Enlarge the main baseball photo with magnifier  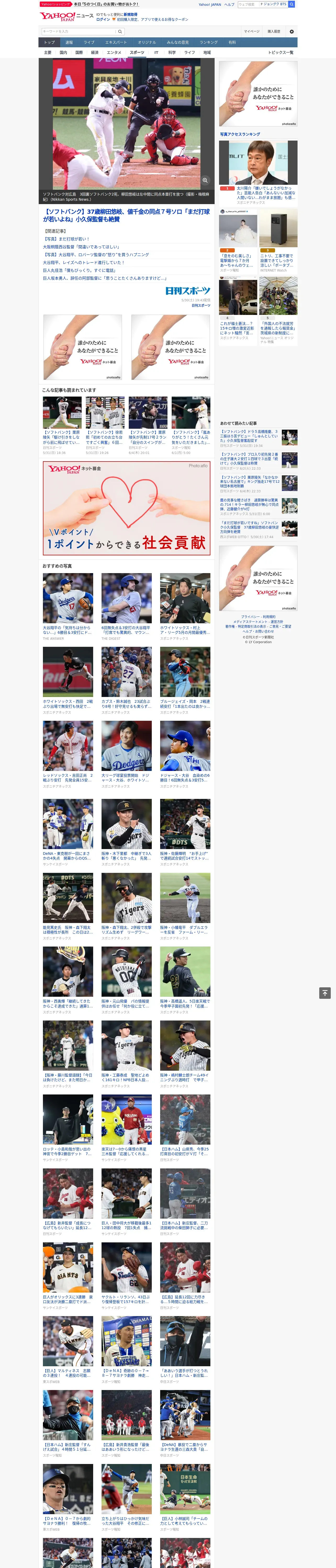[x=205, y=180]
